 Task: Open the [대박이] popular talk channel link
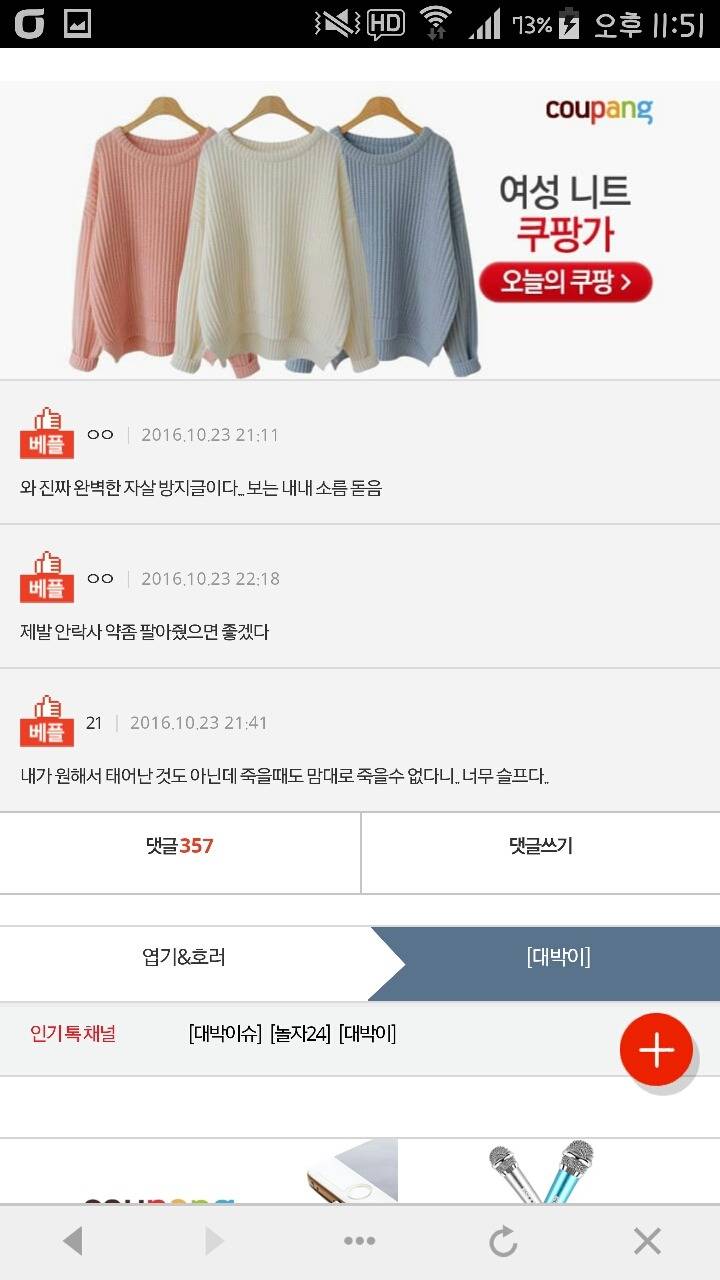click(x=370, y=1037)
